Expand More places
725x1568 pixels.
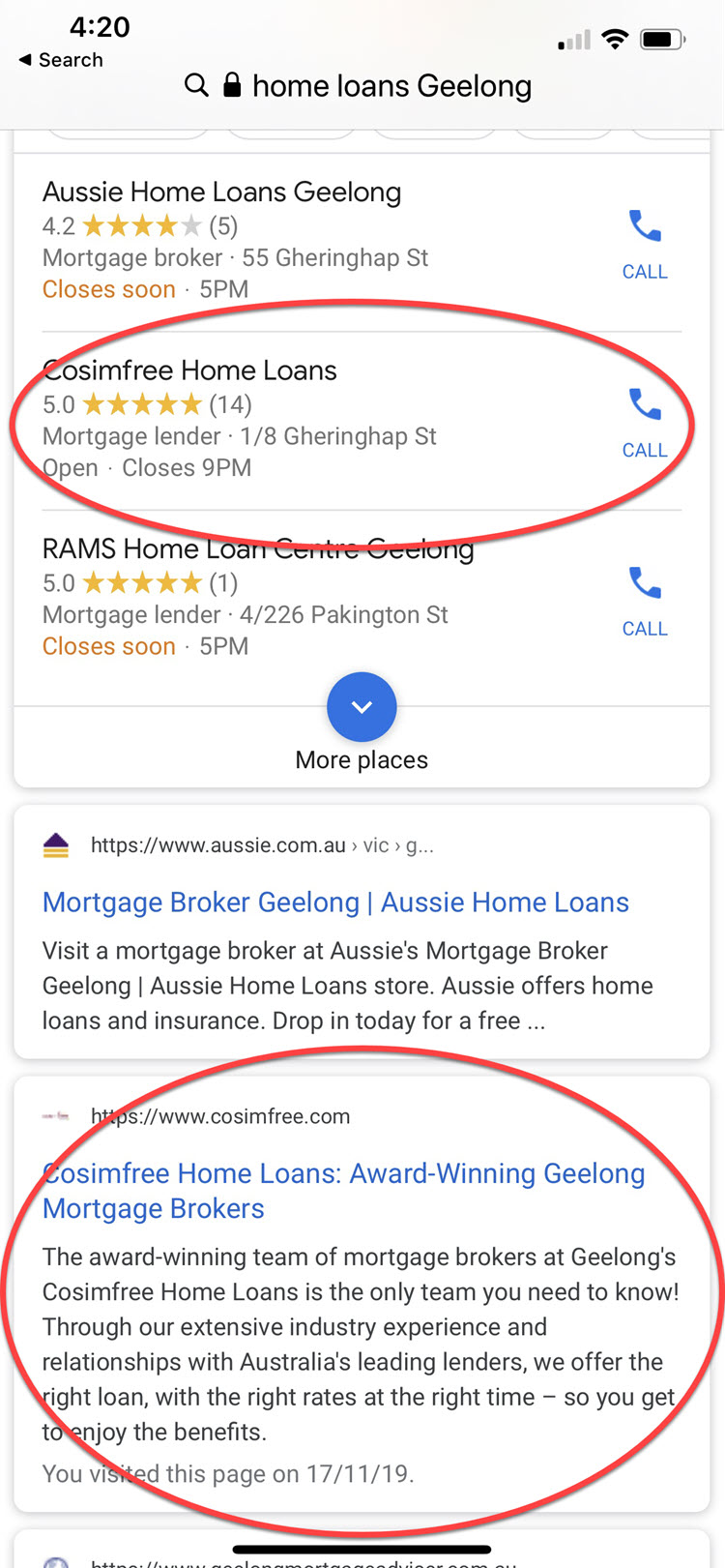click(x=362, y=708)
